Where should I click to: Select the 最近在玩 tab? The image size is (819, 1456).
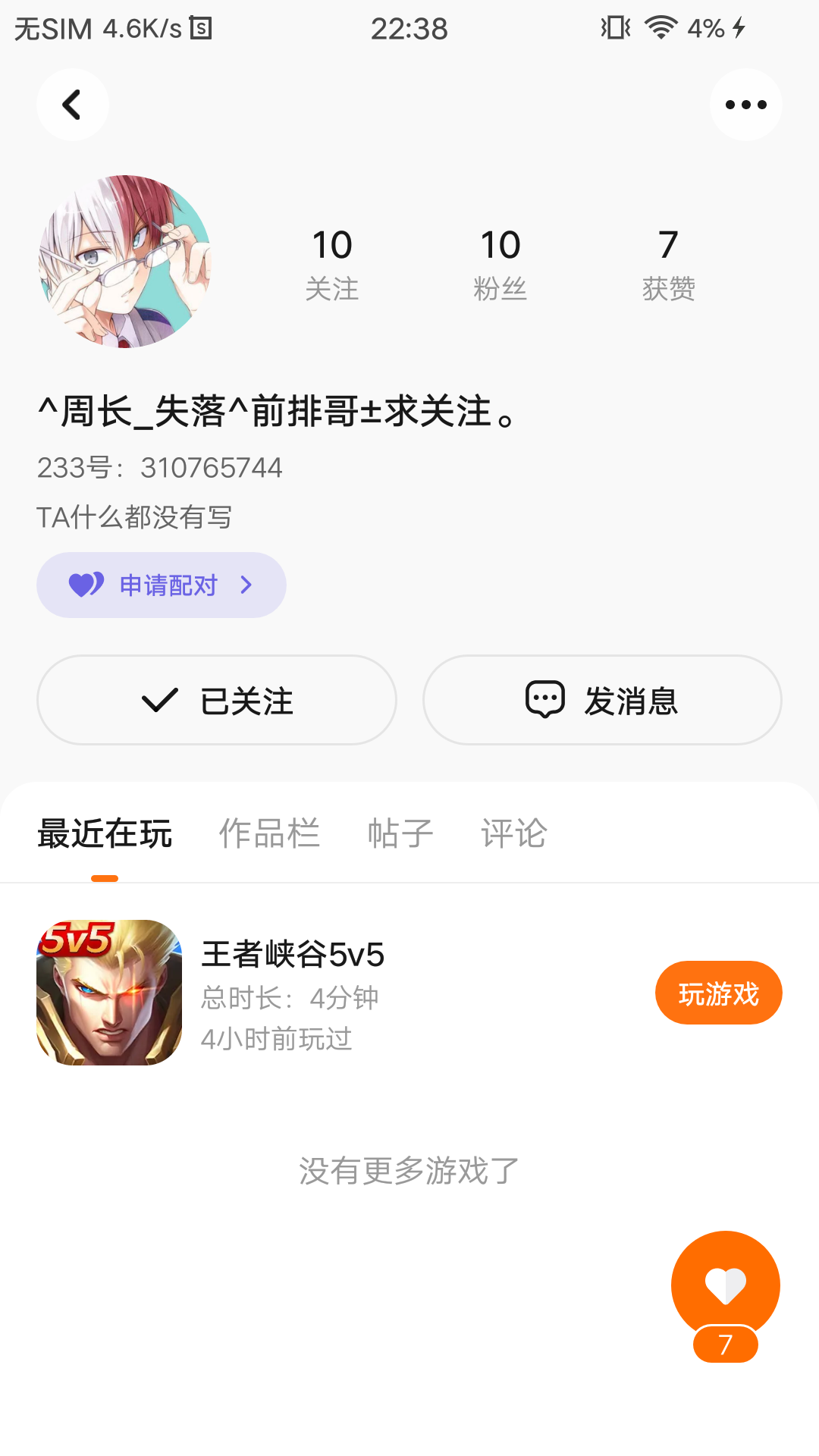pos(105,833)
